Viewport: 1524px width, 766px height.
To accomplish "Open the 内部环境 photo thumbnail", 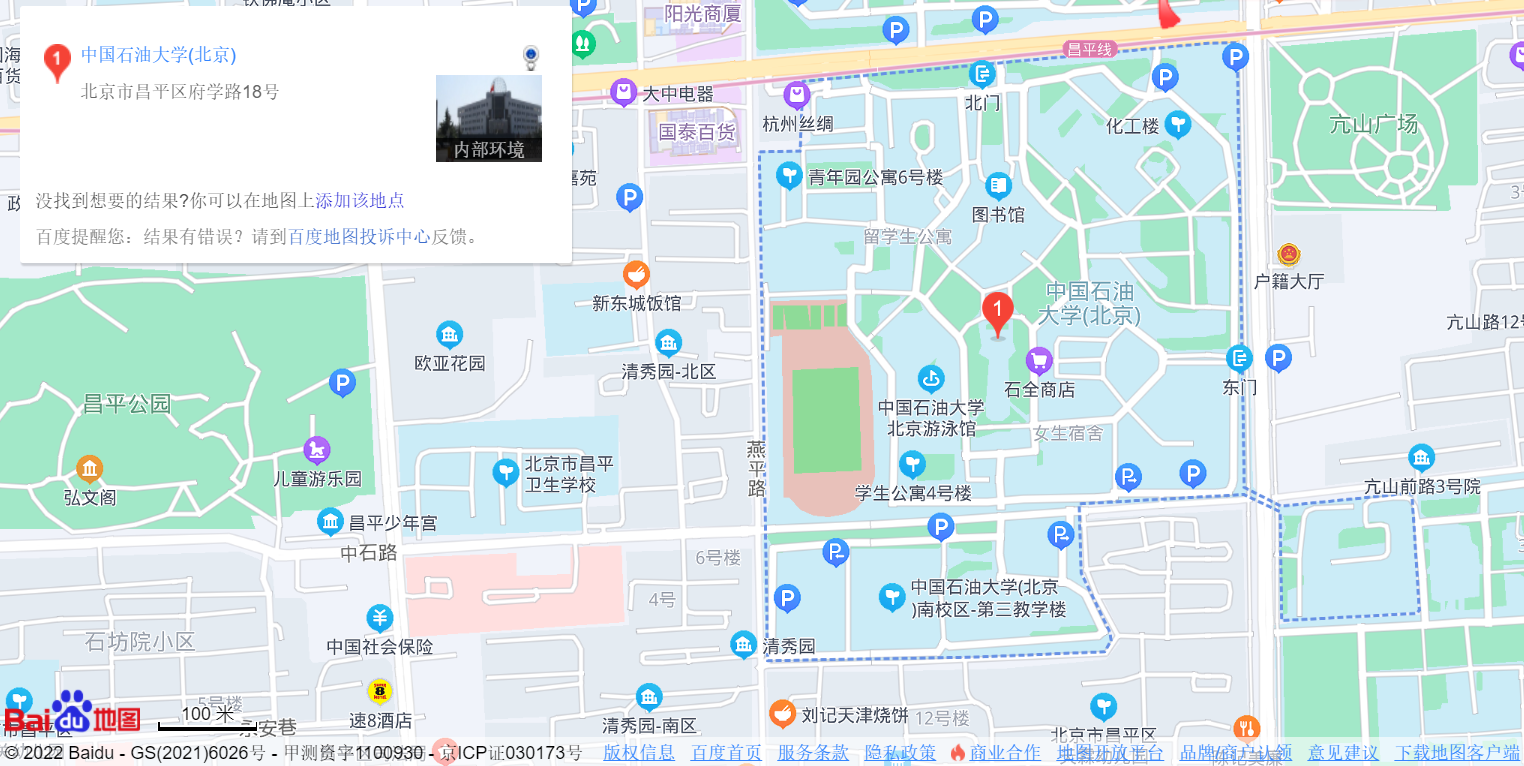I will (489, 118).
